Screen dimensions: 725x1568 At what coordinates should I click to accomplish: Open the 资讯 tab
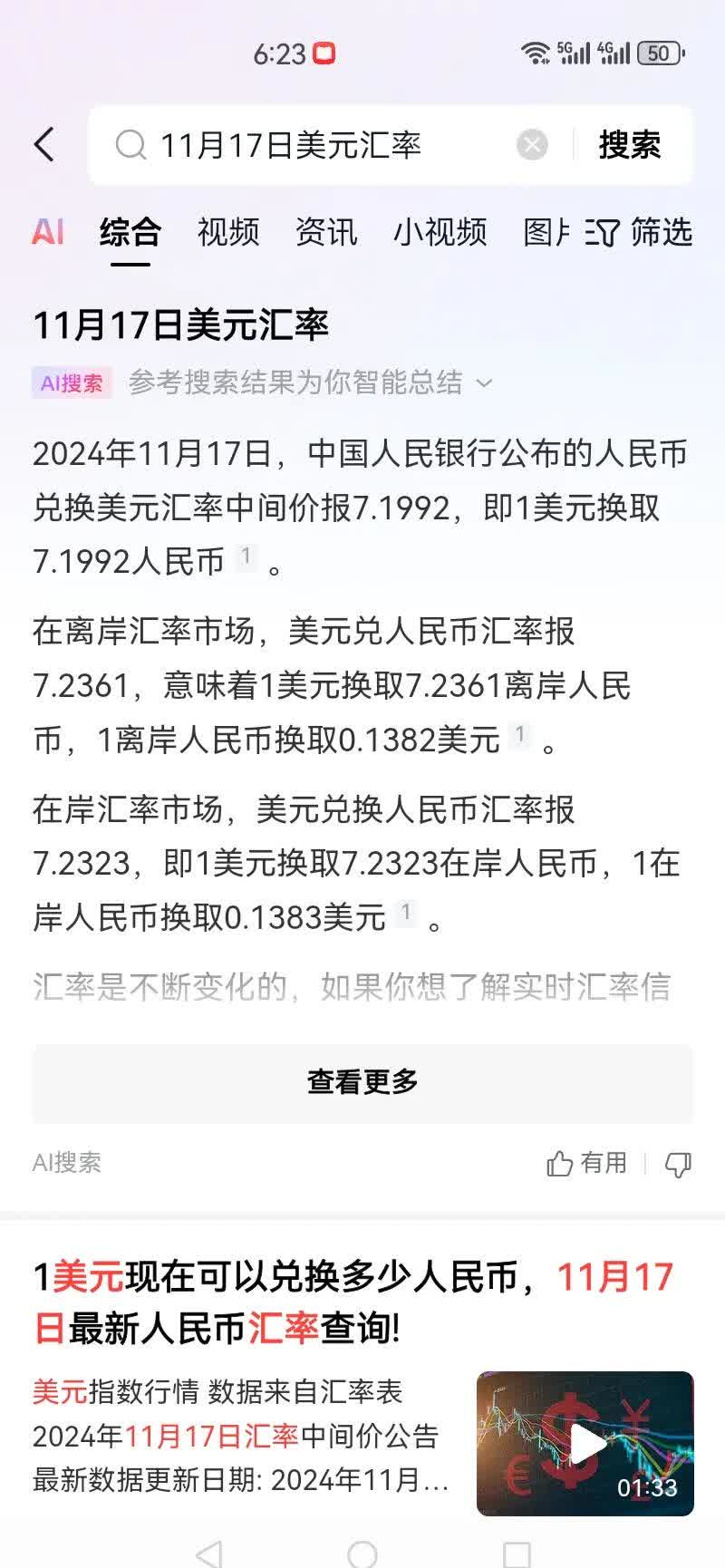tap(326, 233)
